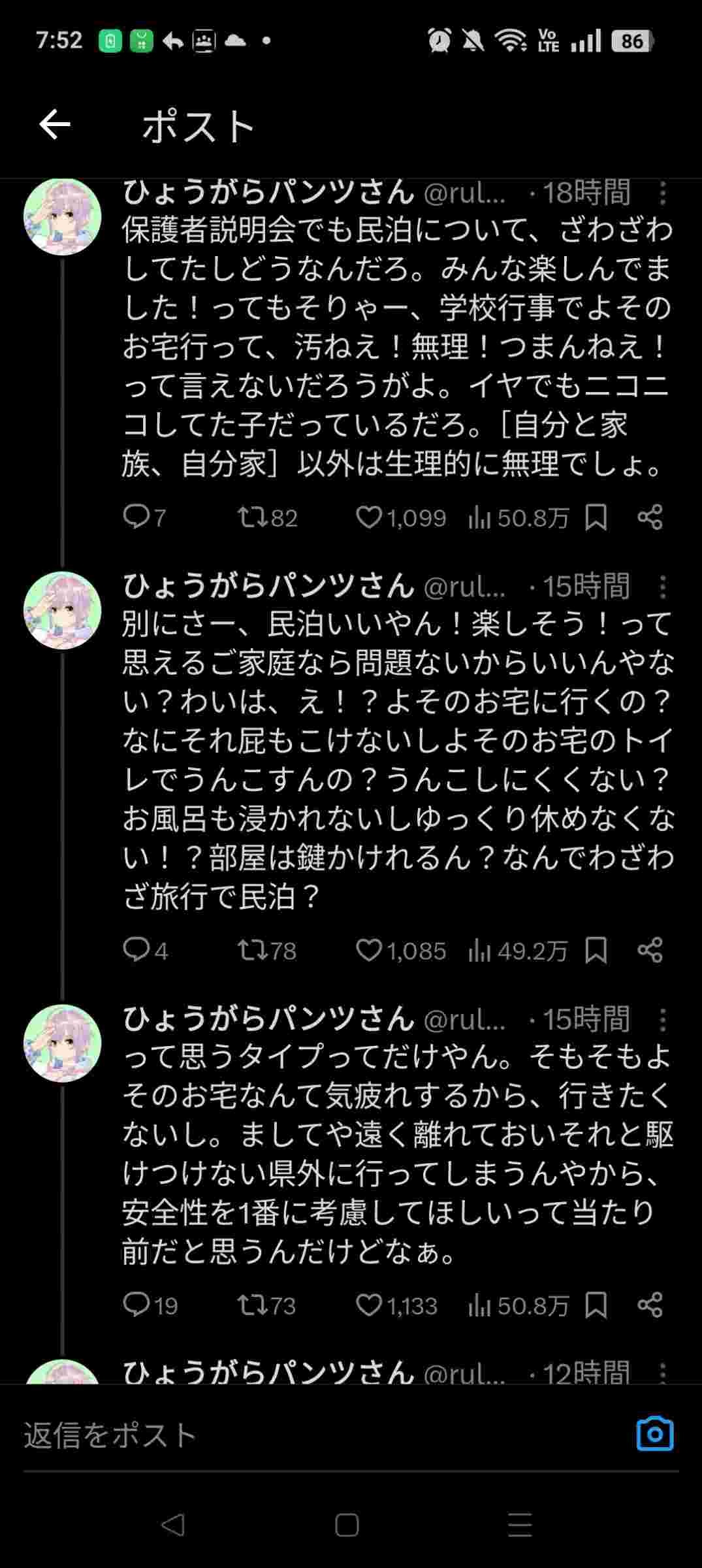This screenshot has width=702, height=1568.
Task: Bookmark the post with 49.2万 views
Action: tap(596, 950)
